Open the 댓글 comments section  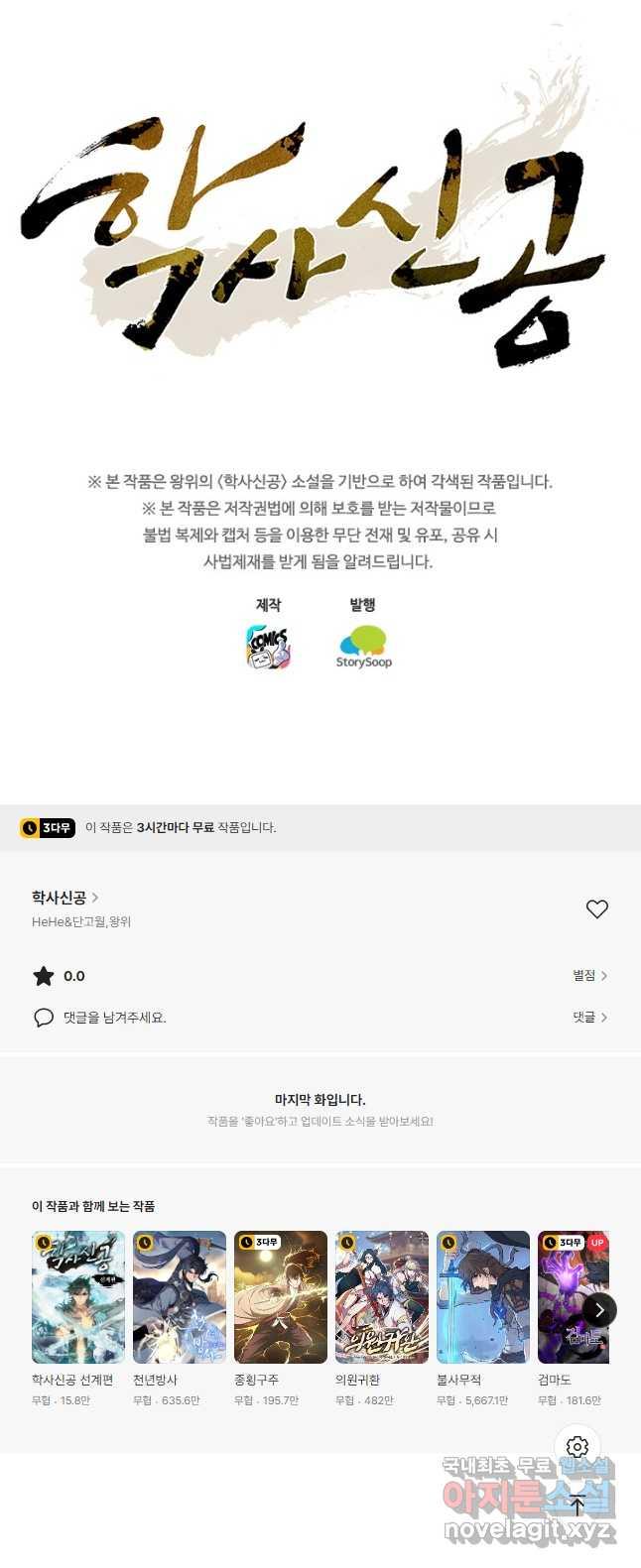coord(589,1018)
